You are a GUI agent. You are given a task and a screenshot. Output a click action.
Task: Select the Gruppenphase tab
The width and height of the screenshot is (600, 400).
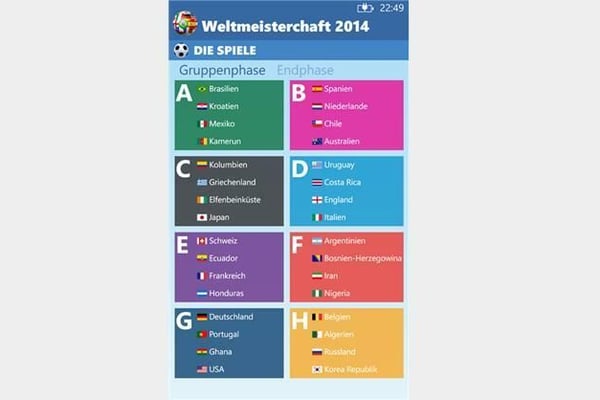tap(224, 72)
